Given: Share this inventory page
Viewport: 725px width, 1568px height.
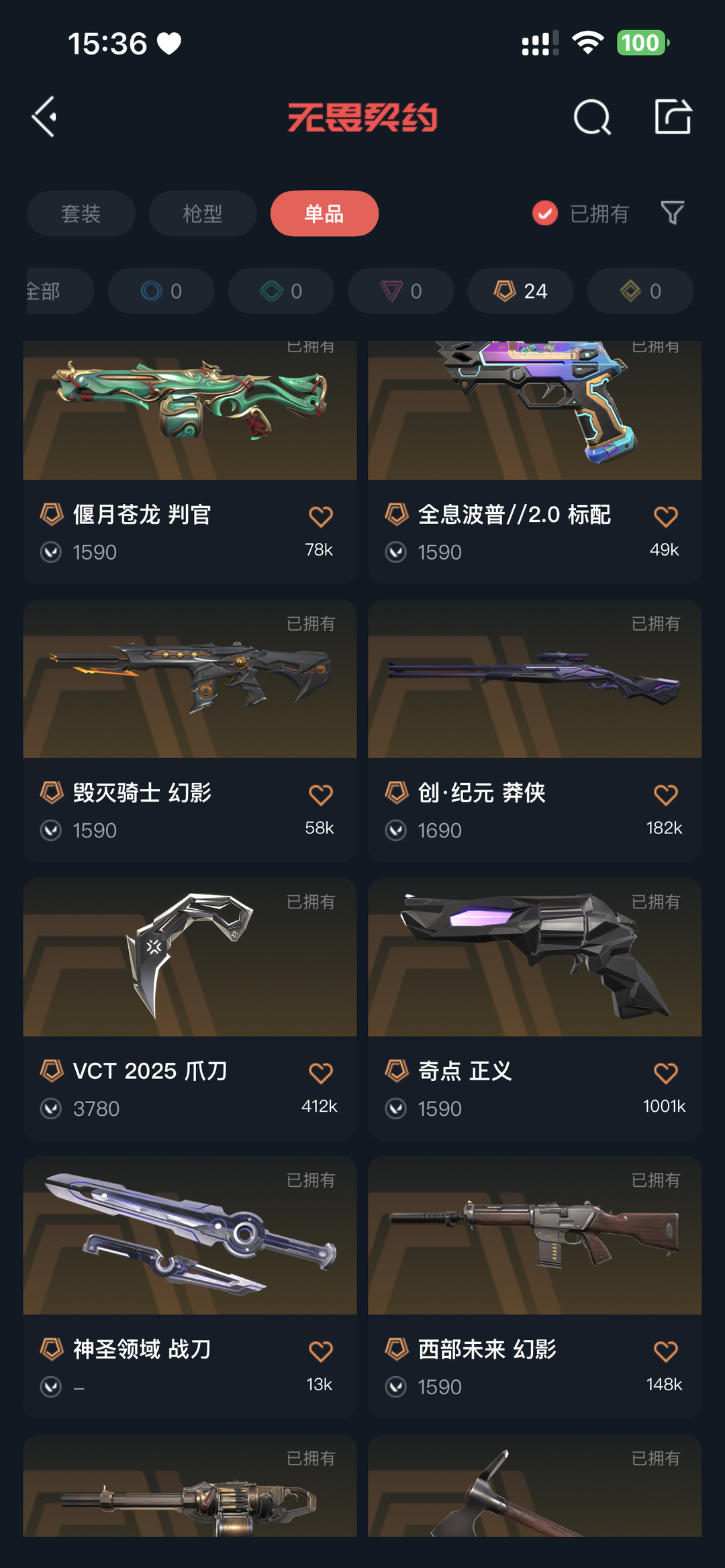Looking at the screenshot, I should (673, 117).
